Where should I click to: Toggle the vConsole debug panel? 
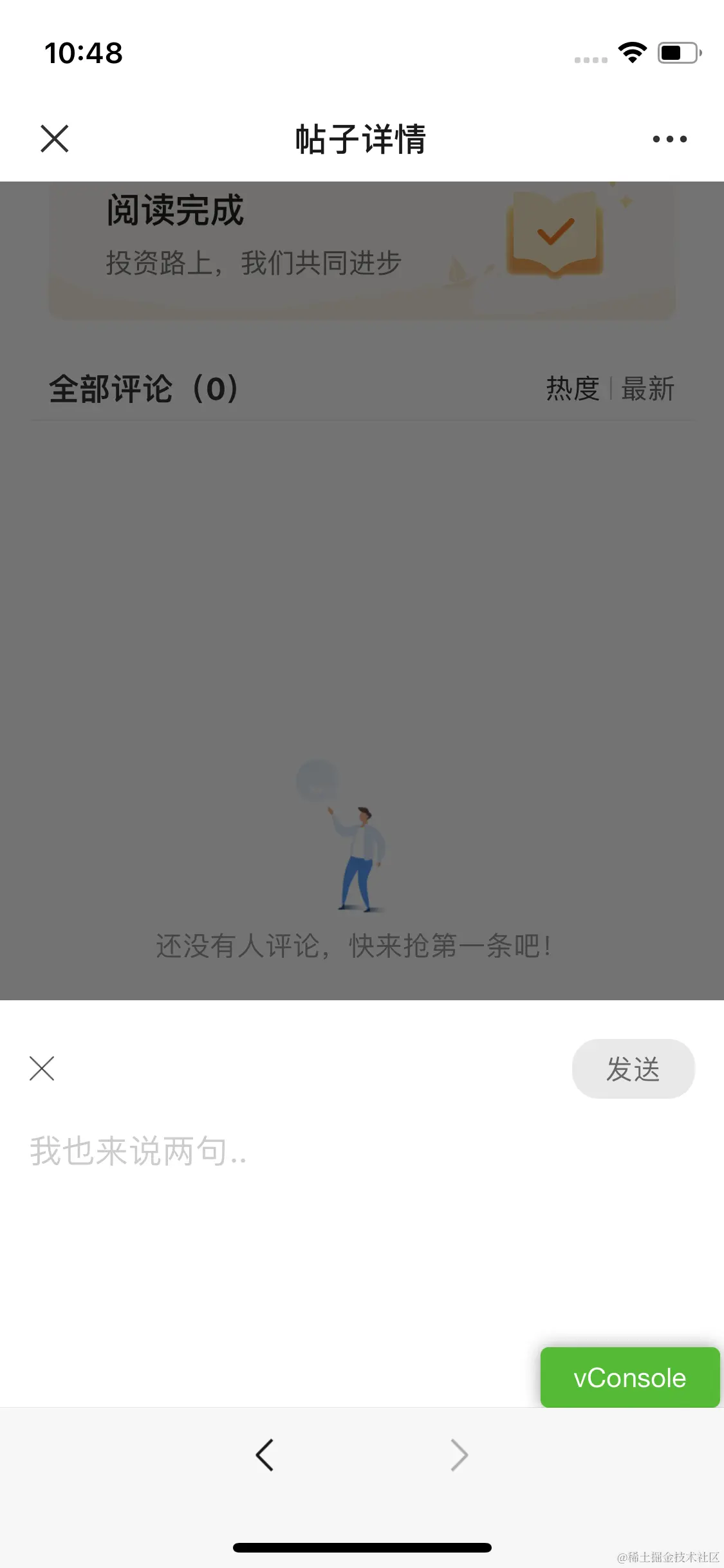[x=629, y=1377]
